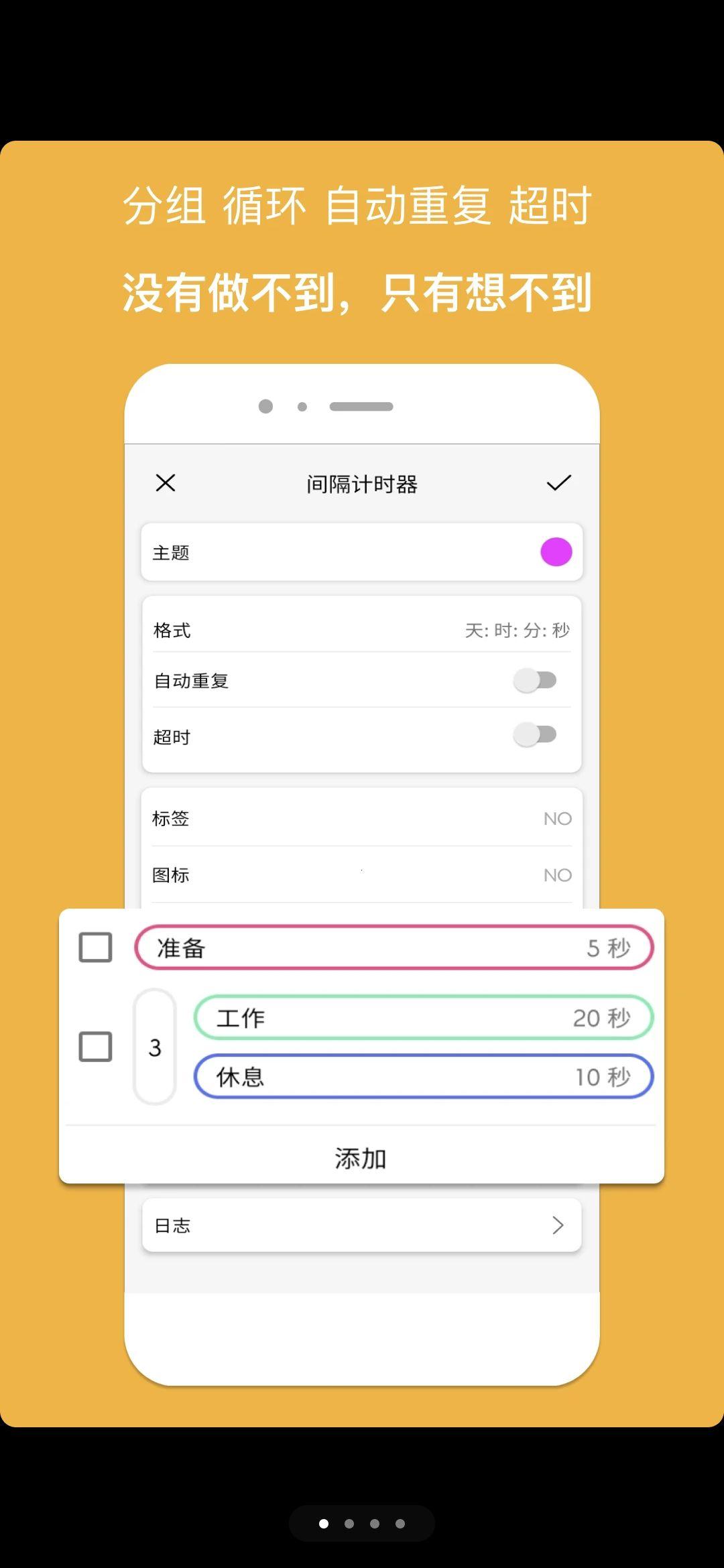Jump to the second page indicator dot
Screen dimensions: 724x1568
pyautogui.click(x=349, y=1523)
